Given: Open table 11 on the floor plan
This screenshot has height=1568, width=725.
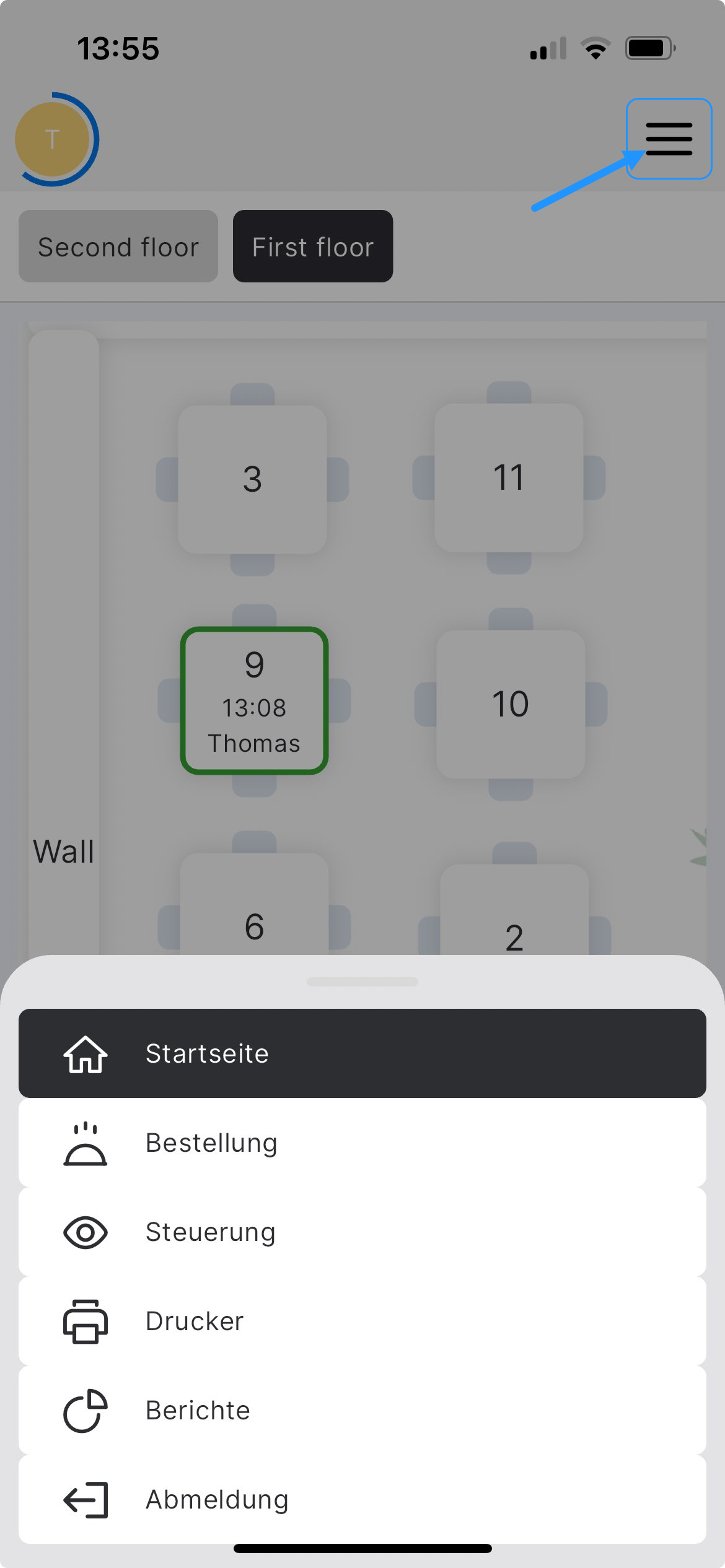Looking at the screenshot, I should point(509,477).
